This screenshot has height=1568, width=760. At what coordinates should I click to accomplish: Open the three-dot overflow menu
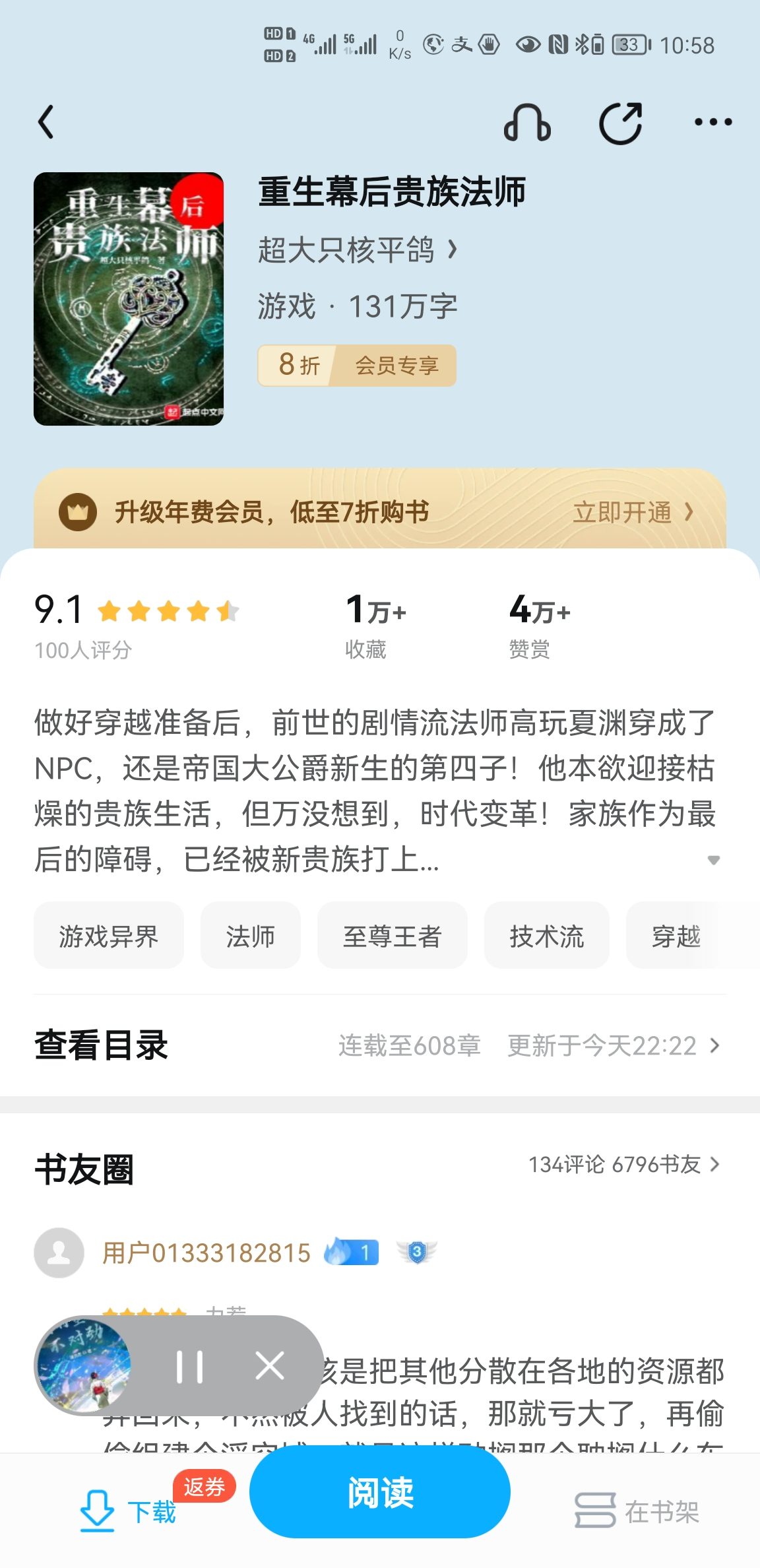(x=712, y=122)
